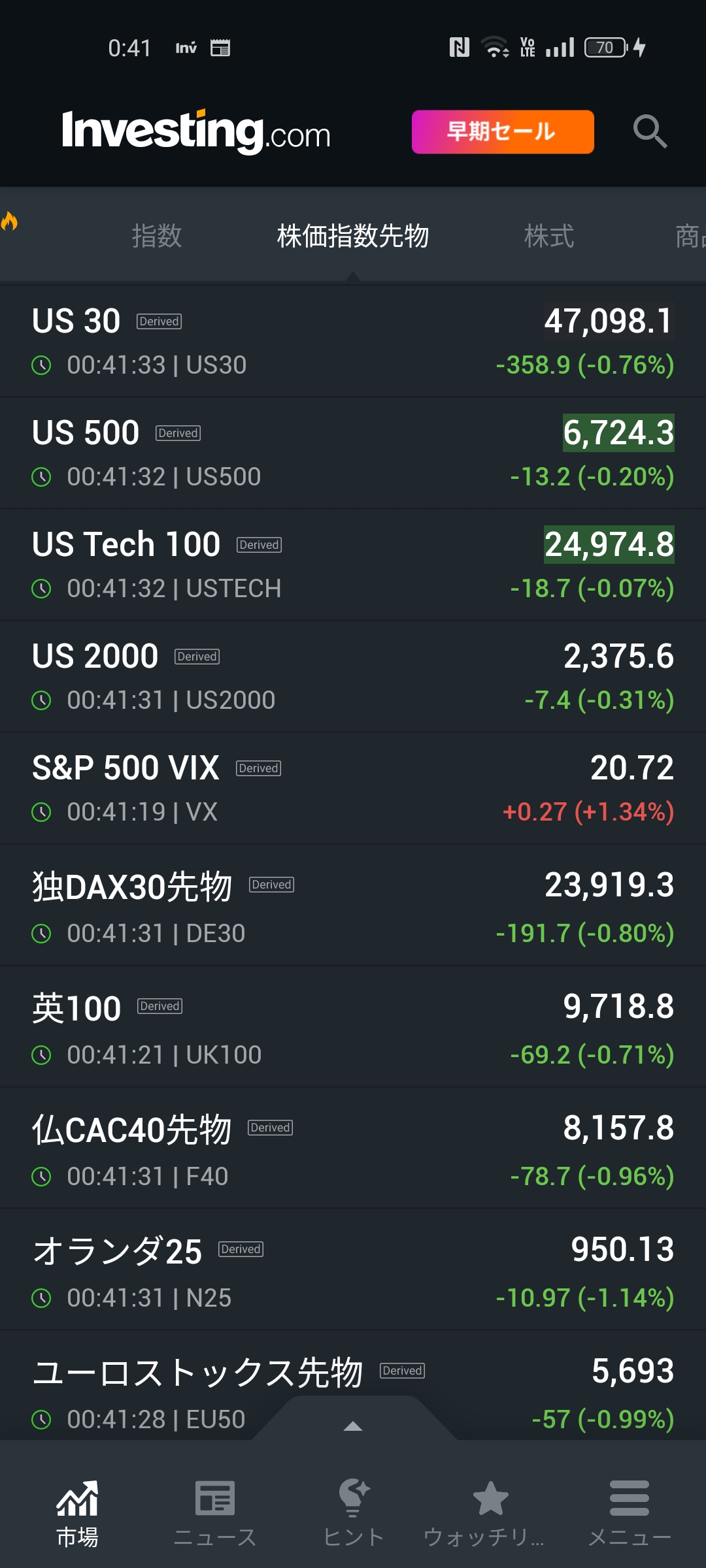Open the trending flame tab
This screenshot has width=706, height=1568.
[x=9, y=222]
